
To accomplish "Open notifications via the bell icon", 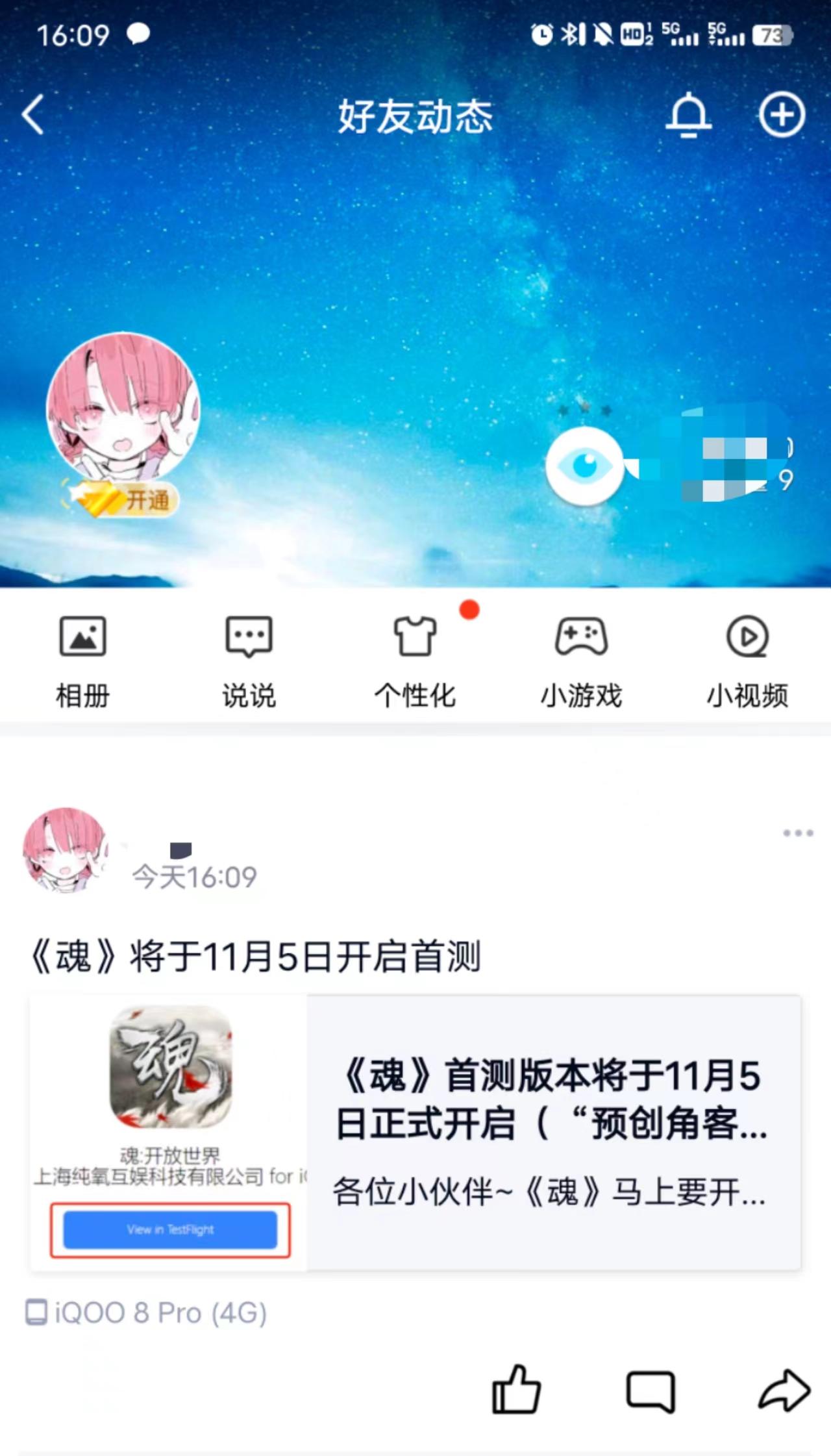I will click(688, 117).
